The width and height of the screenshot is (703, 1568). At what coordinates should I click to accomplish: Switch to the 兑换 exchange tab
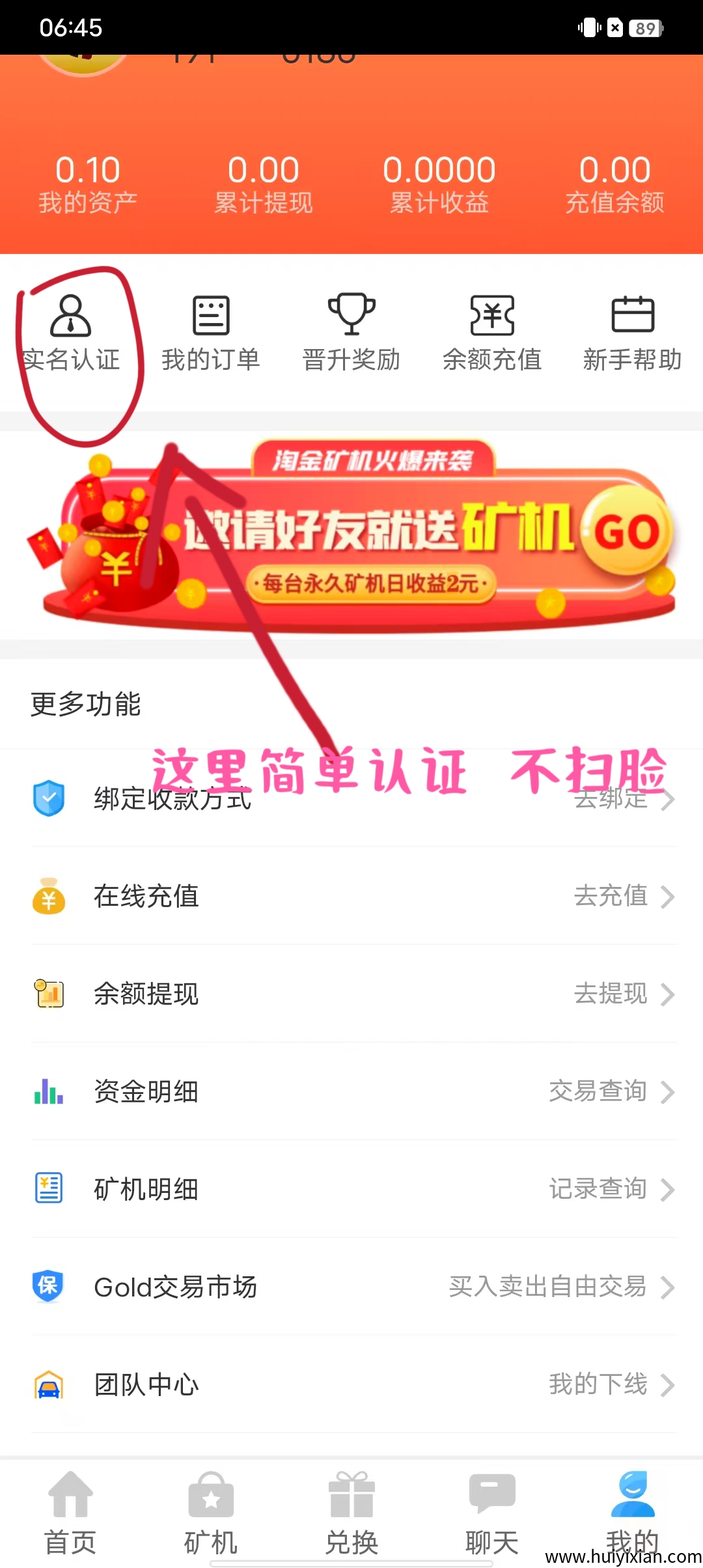coord(351,1512)
